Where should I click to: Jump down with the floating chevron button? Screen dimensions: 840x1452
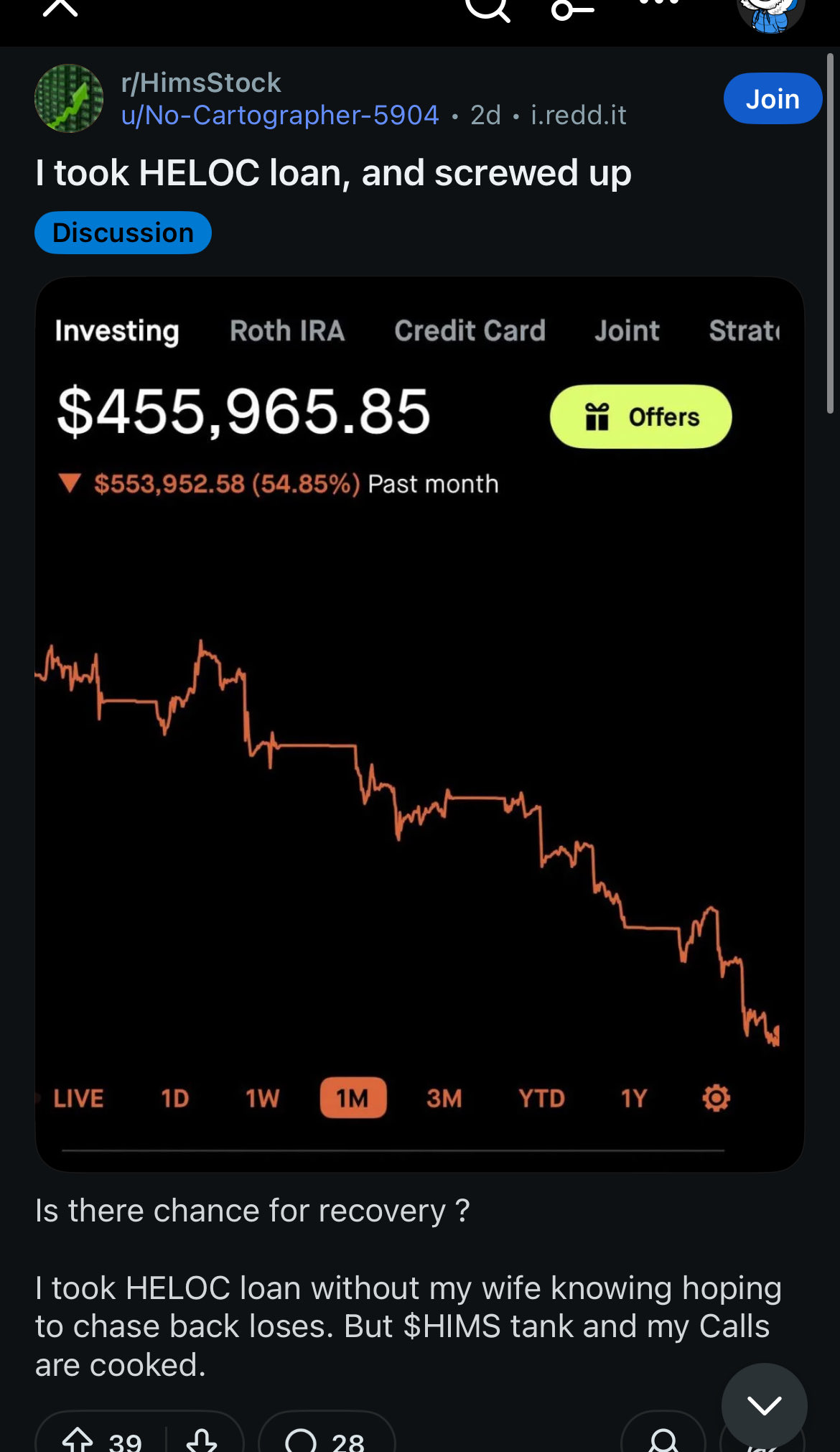point(764,1405)
